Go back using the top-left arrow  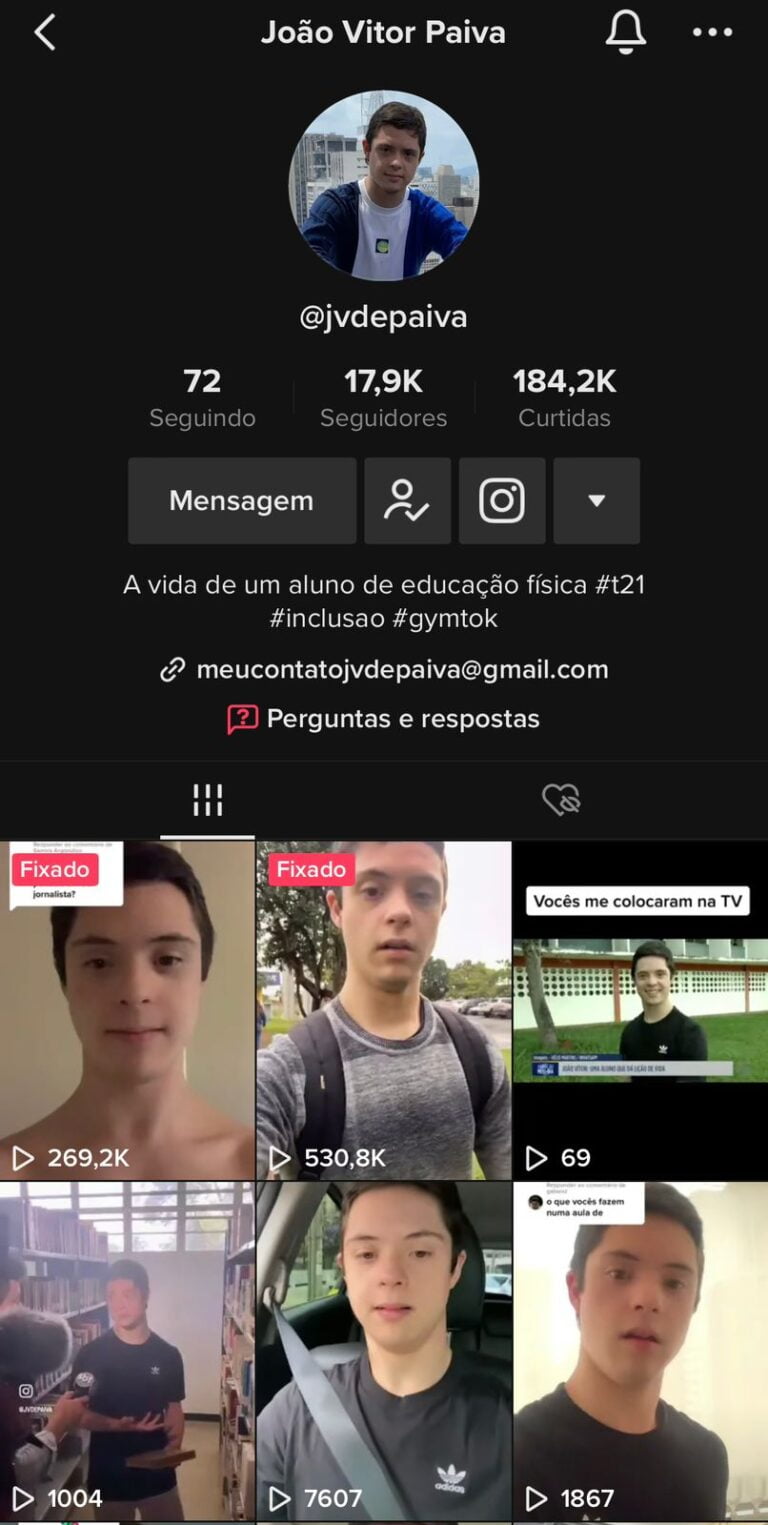pyautogui.click(x=45, y=33)
